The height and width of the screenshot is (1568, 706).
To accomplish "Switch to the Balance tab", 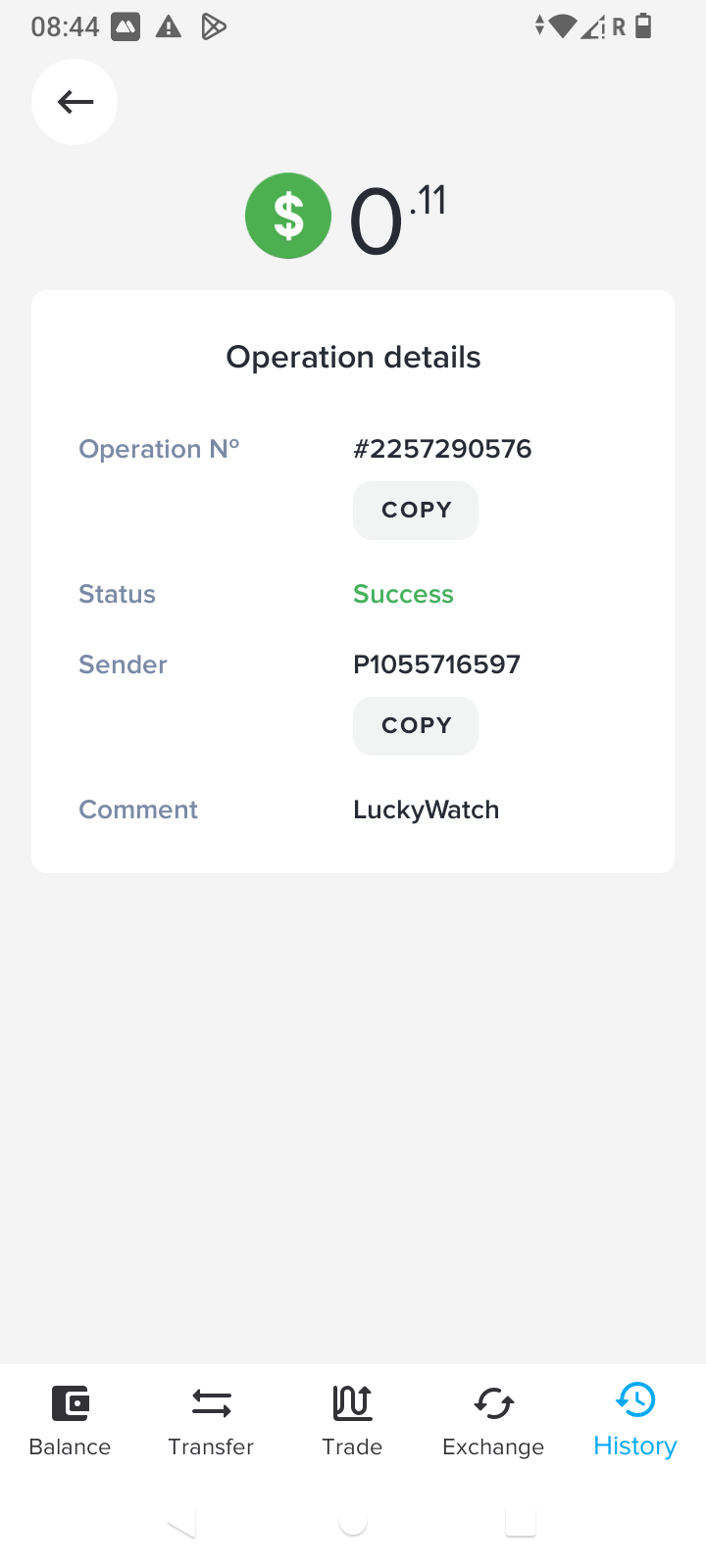I will coord(70,1419).
